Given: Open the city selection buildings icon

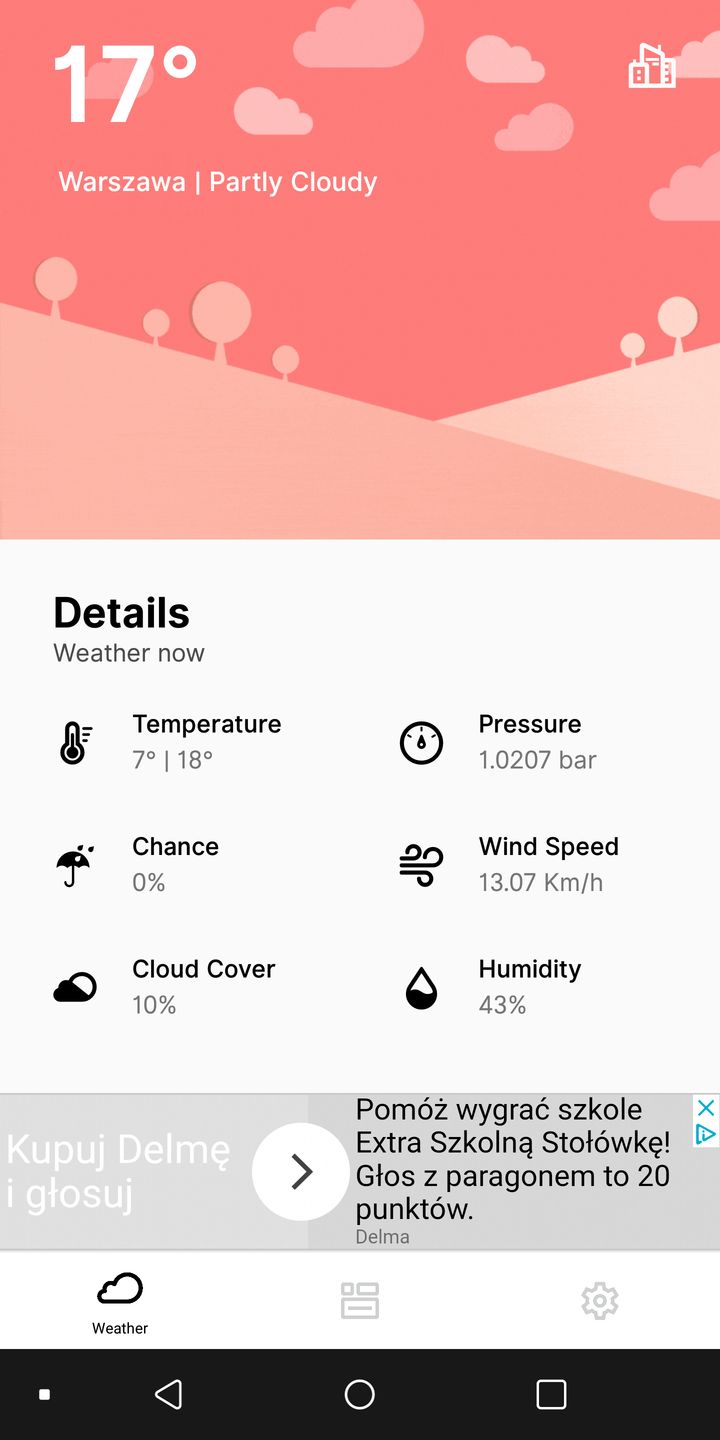Looking at the screenshot, I should point(651,67).
